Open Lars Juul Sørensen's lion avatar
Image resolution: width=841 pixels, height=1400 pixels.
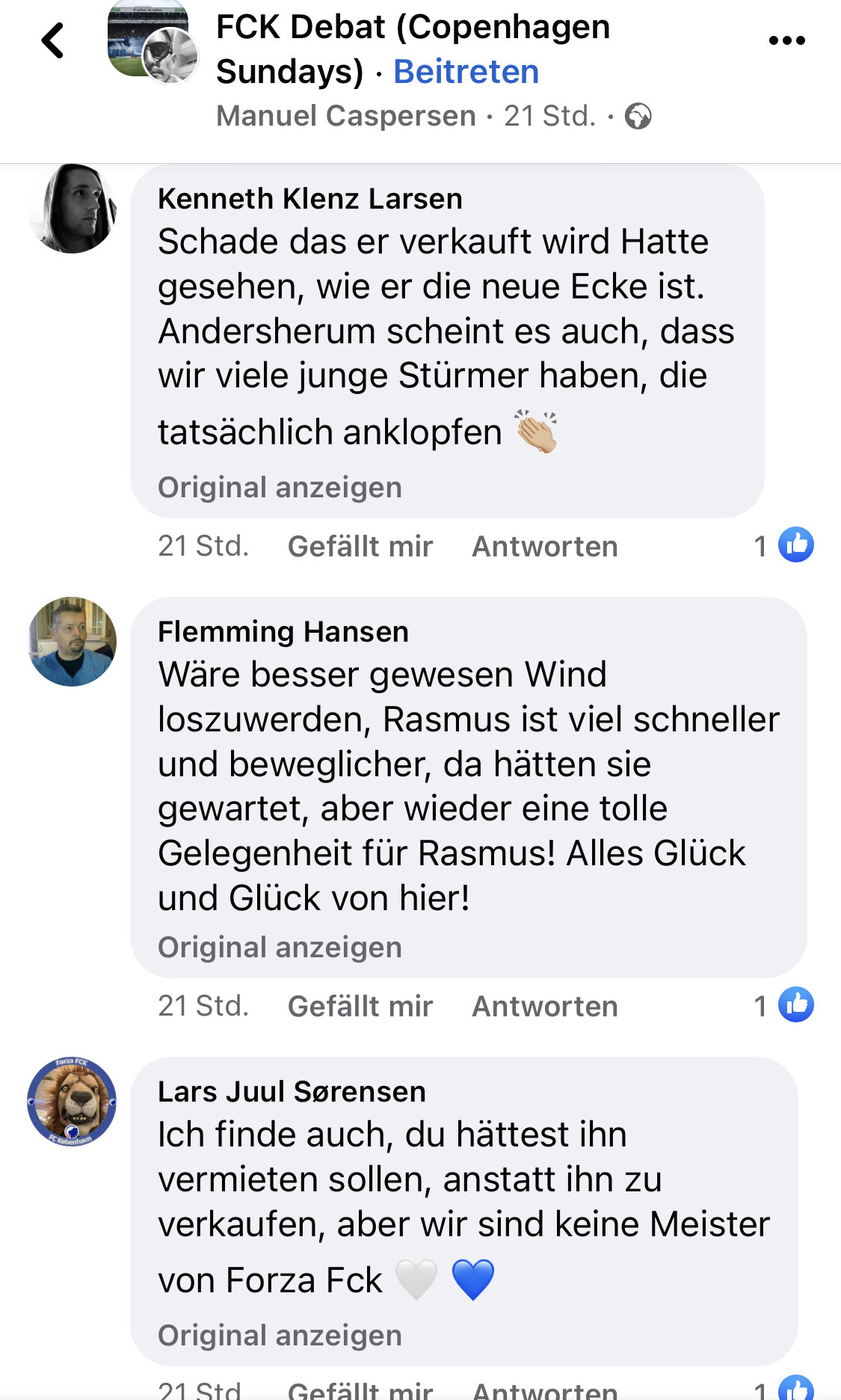pyautogui.click(x=72, y=1102)
